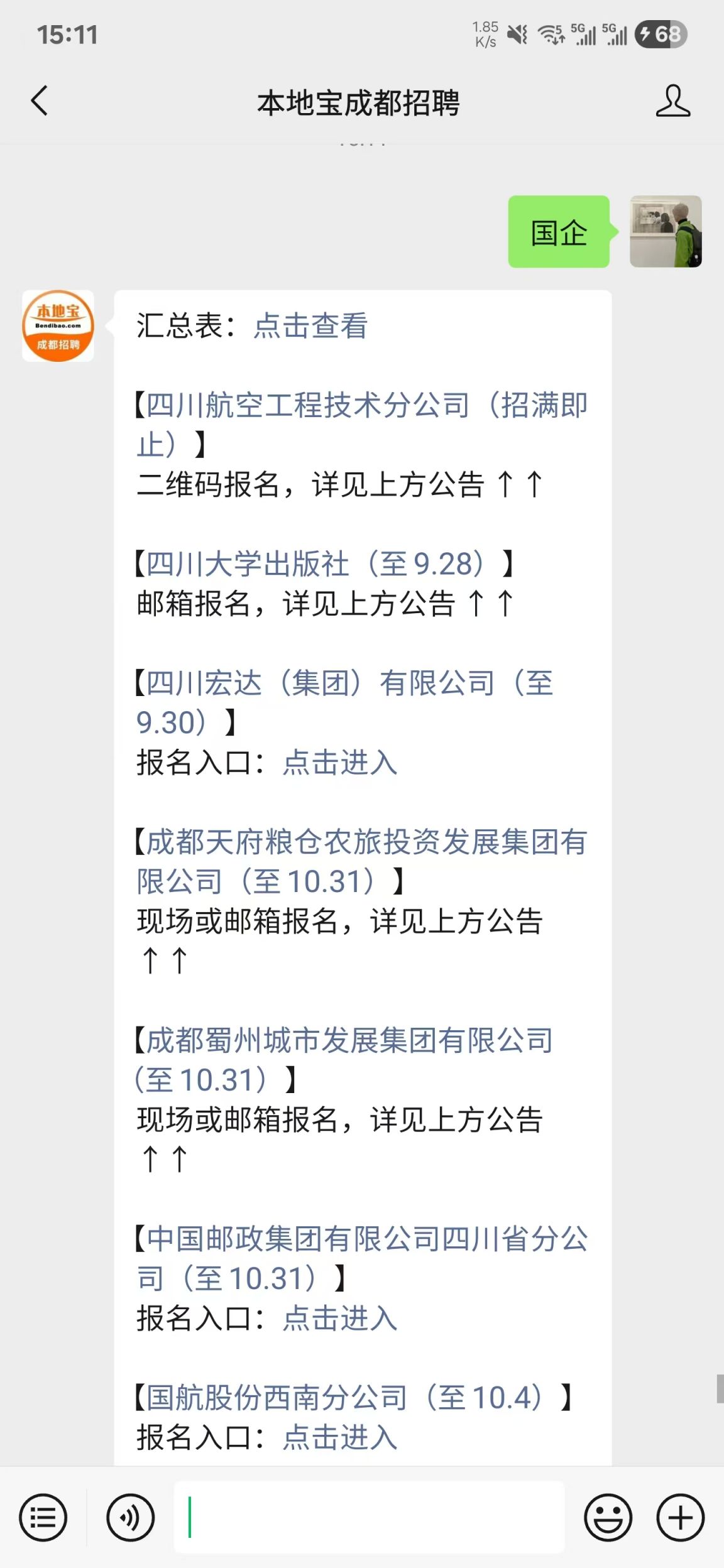Go back from 本地宝成都招聘 chat
The image size is (724, 1568).
pyautogui.click(x=39, y=101)
